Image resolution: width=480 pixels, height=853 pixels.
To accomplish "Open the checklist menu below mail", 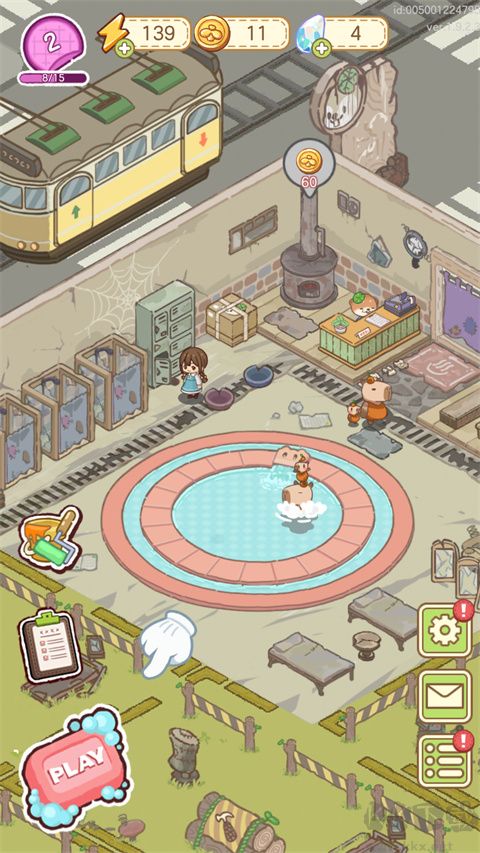I will coord(444,761).
